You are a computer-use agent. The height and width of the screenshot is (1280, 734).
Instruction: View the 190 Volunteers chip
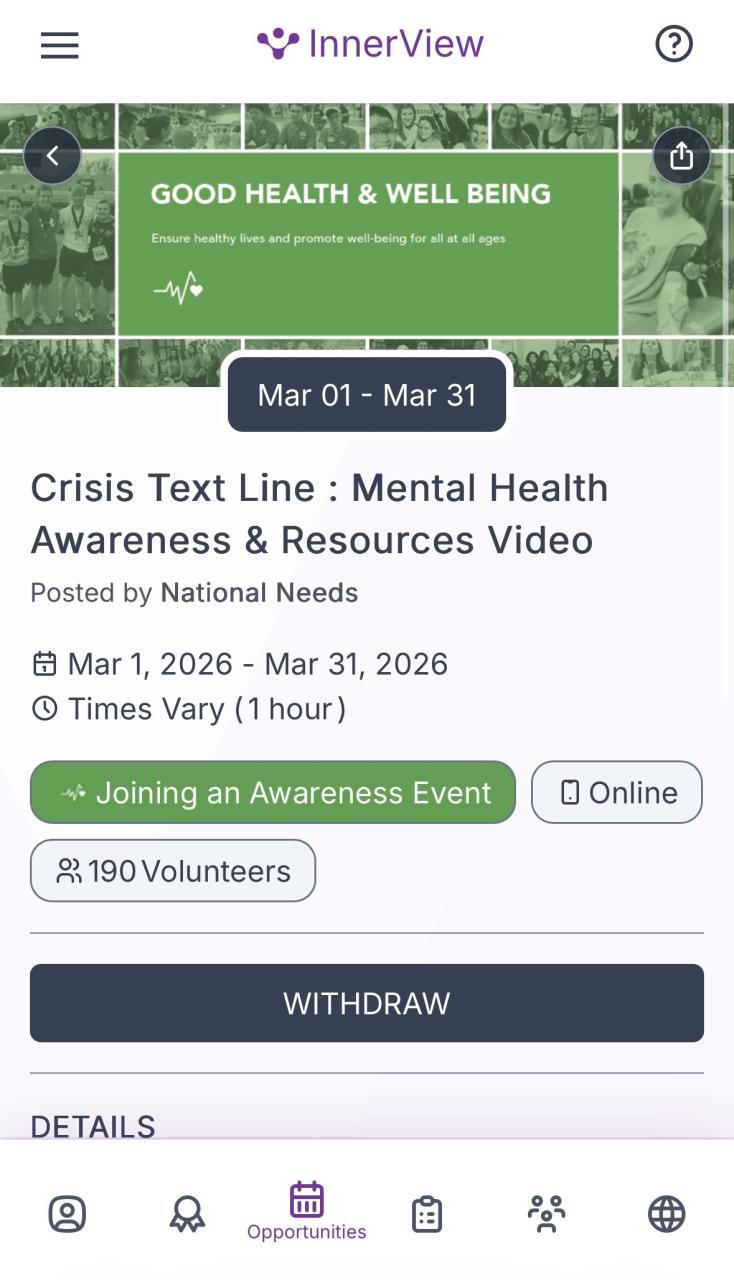click(173, 871)
